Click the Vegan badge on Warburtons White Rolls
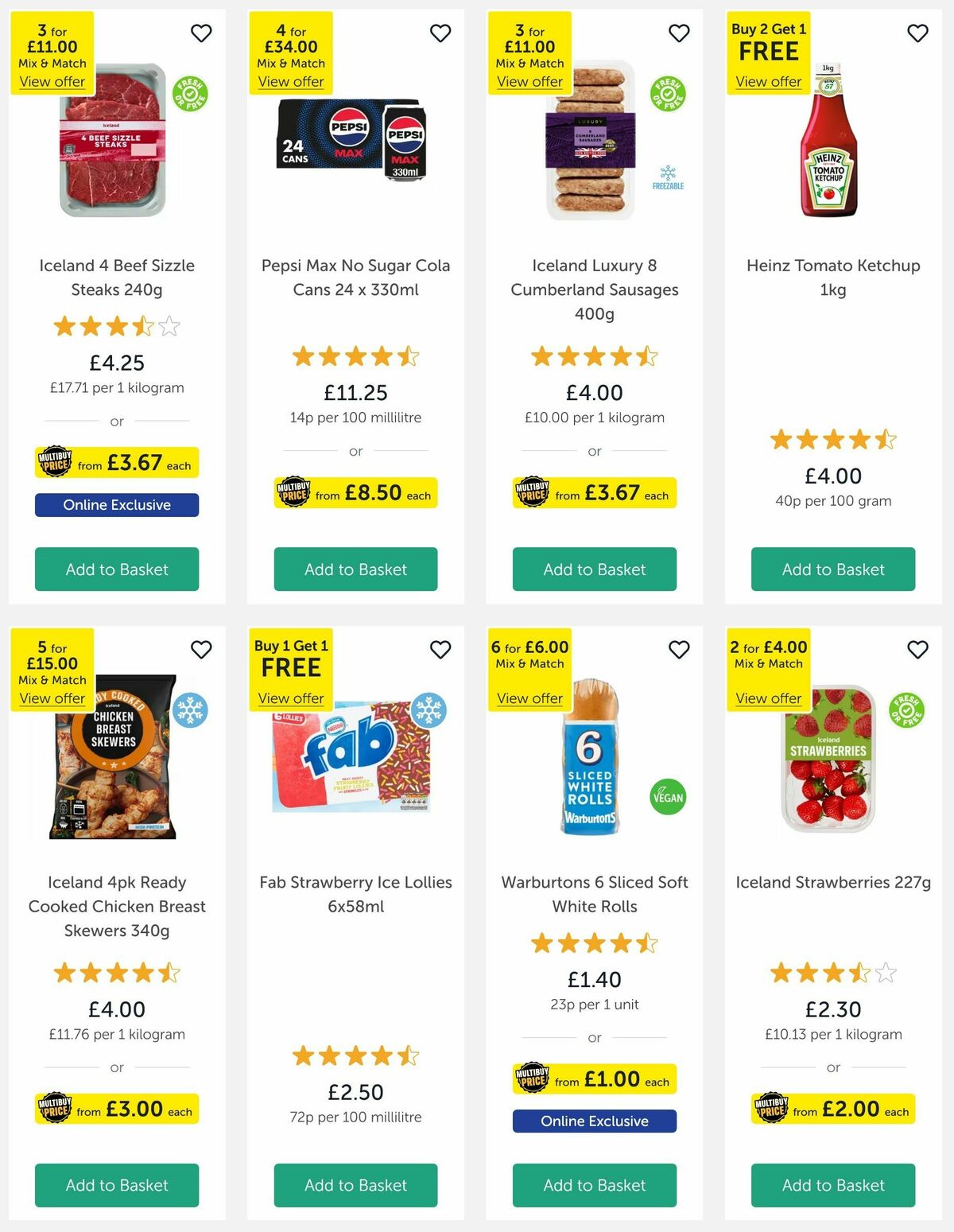 (x=668, y=797)
